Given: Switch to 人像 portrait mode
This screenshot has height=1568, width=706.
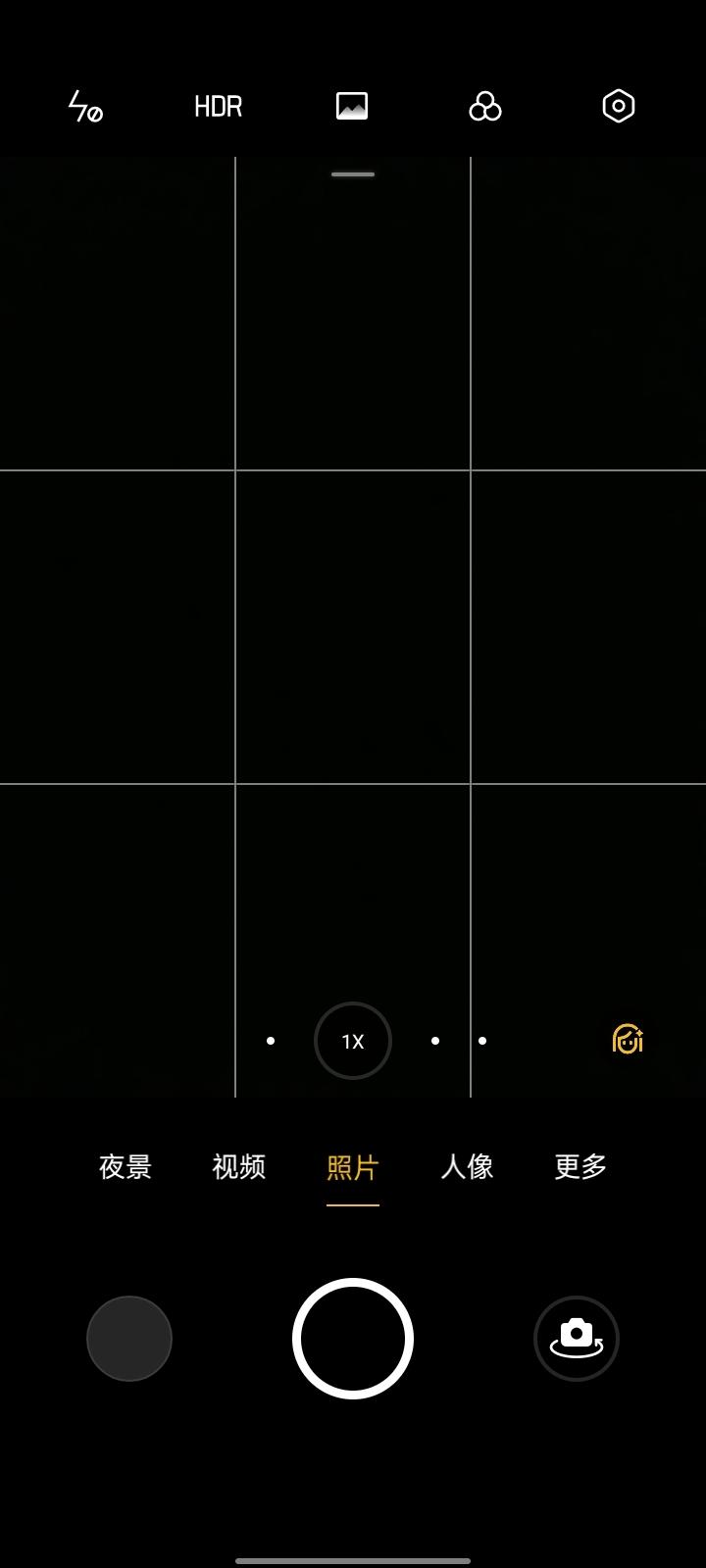Looking at the screenshot, I should point(467,1167).
